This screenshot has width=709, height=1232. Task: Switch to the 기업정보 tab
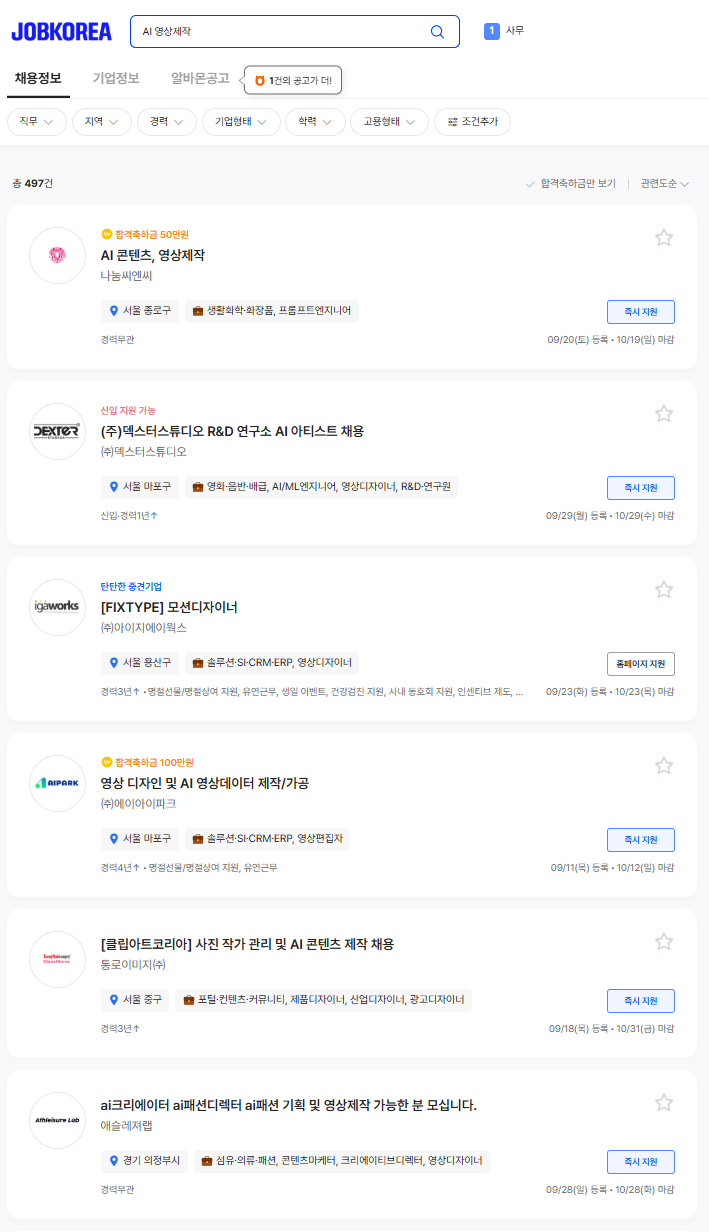pos(116,78)
